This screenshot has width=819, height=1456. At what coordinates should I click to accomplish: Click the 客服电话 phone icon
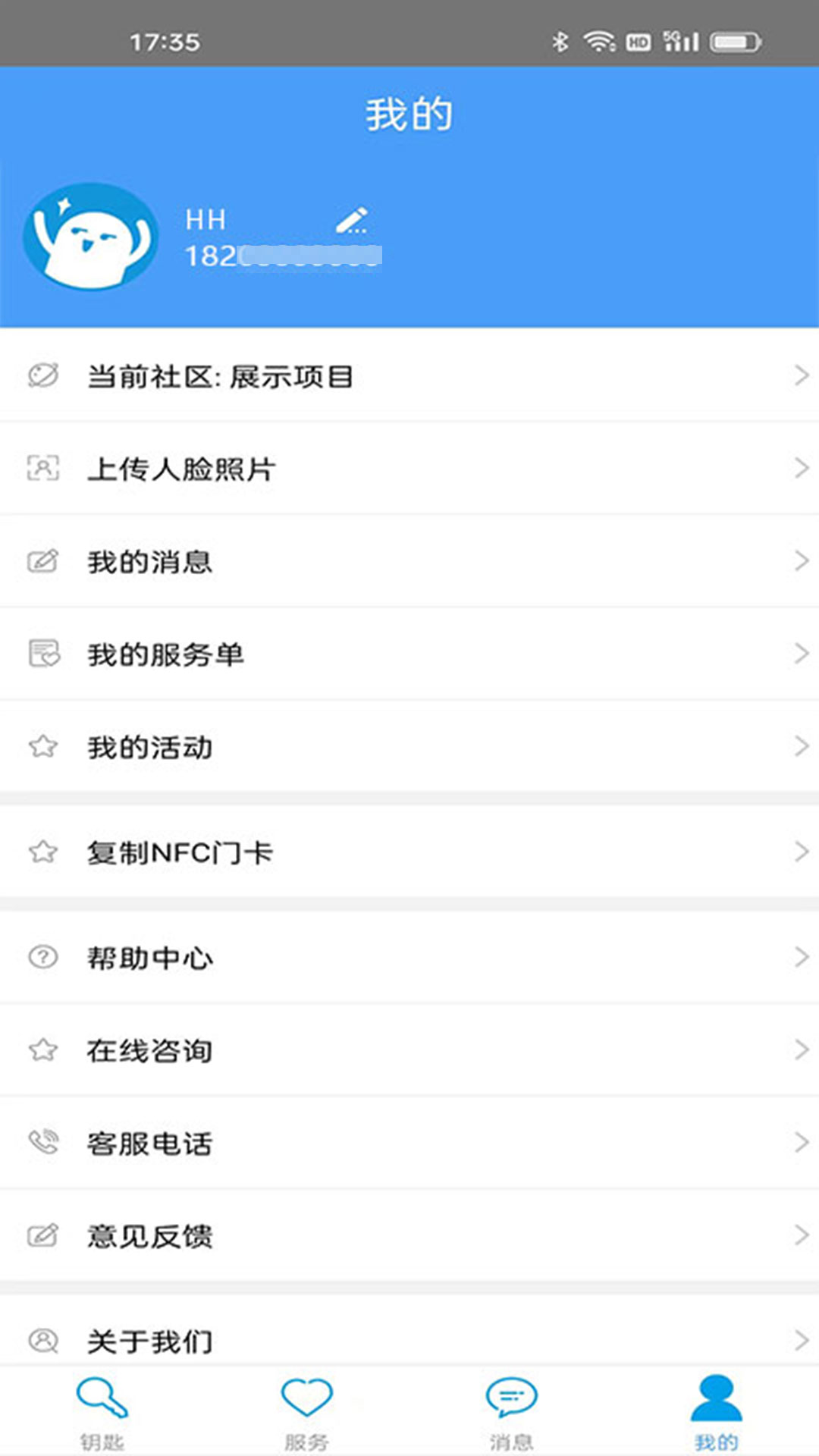tap(44, 1143)
